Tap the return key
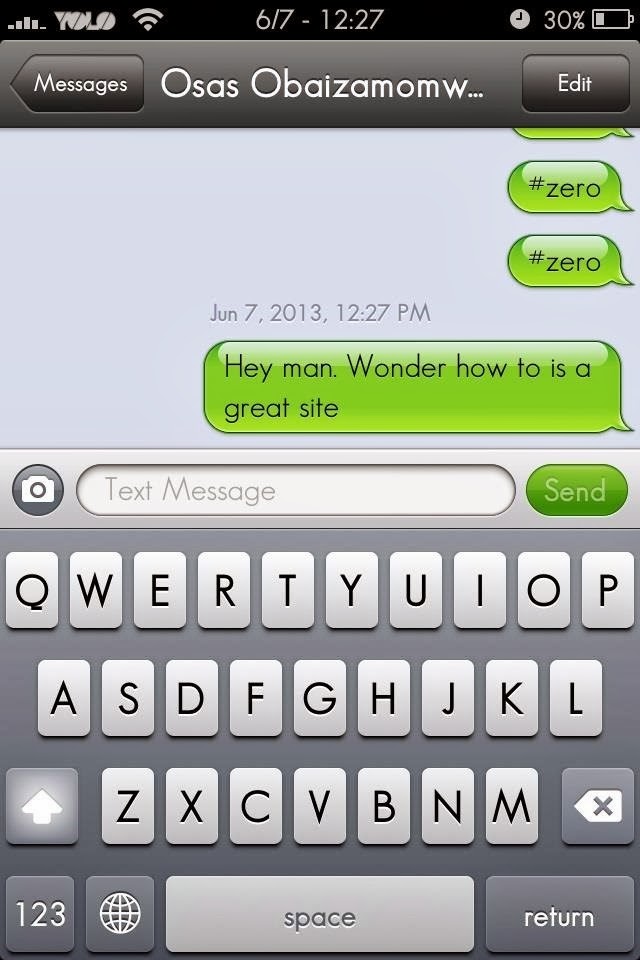The width and height of the screenshot is (640, 960). click(559, 914)
